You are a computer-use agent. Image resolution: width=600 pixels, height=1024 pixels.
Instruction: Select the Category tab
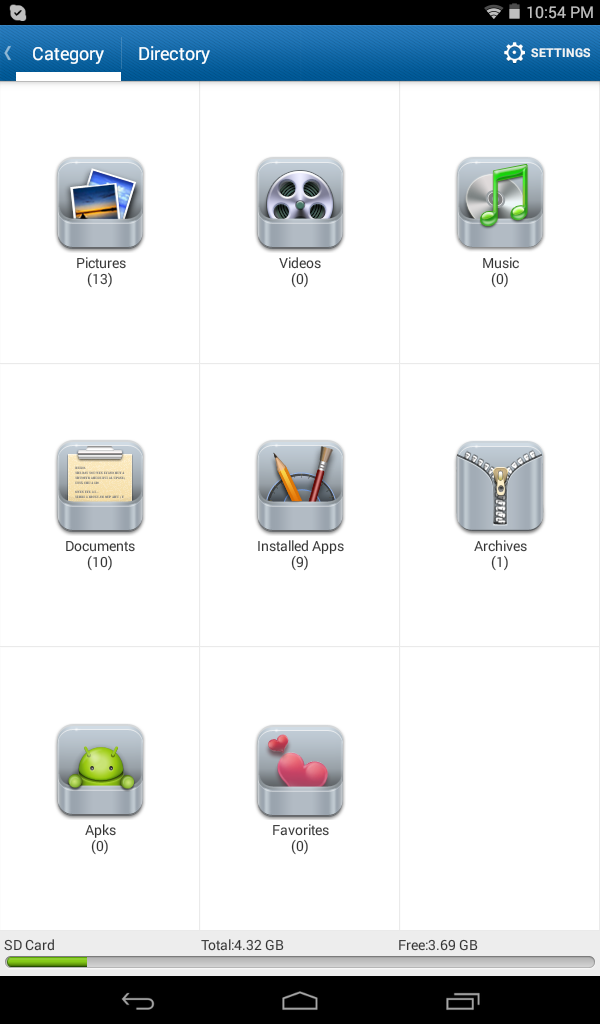click(68, 54)
